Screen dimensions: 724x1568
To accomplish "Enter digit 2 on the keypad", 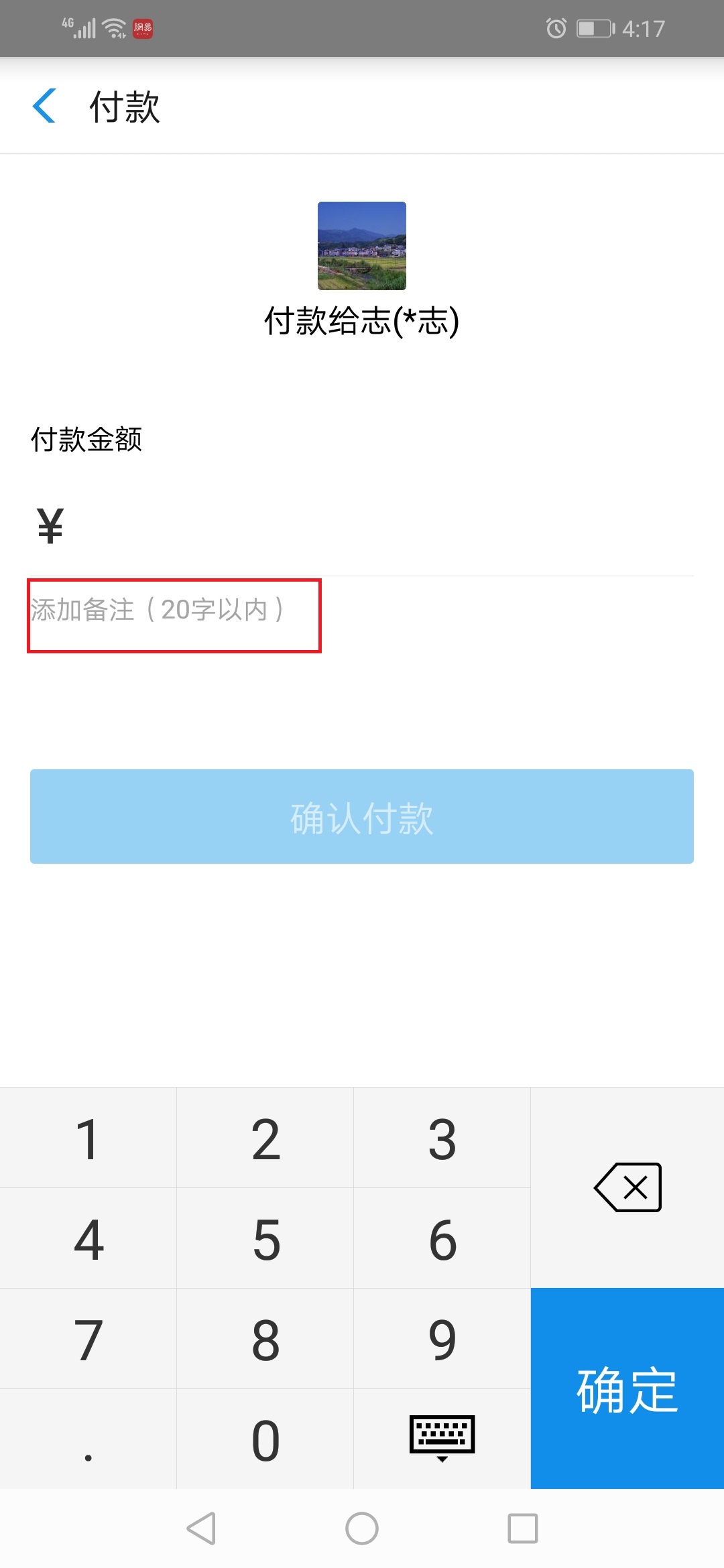I will tap(265, 1139).
